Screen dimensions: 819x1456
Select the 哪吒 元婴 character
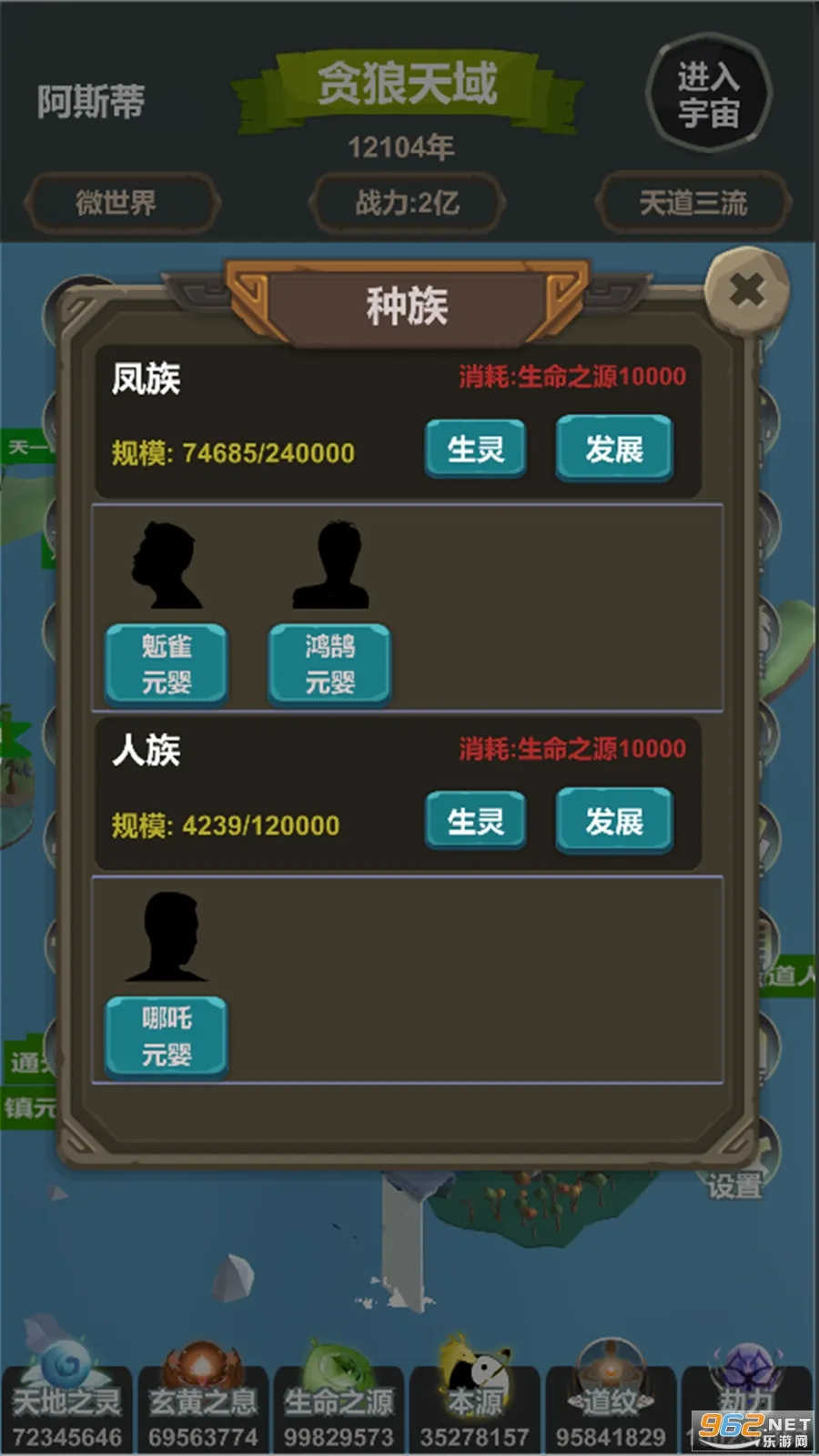coord(167,1036)
